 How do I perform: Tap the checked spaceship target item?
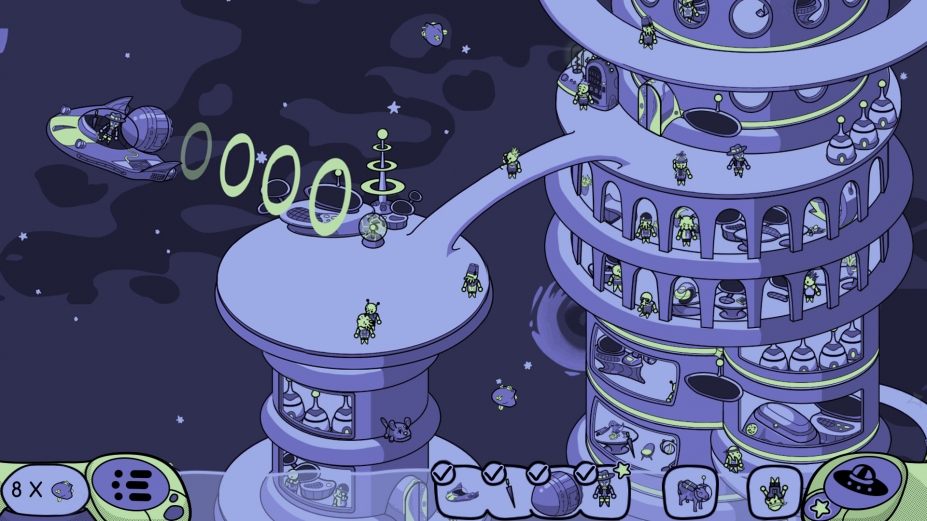pyautogui.click(x=462, y=491)
